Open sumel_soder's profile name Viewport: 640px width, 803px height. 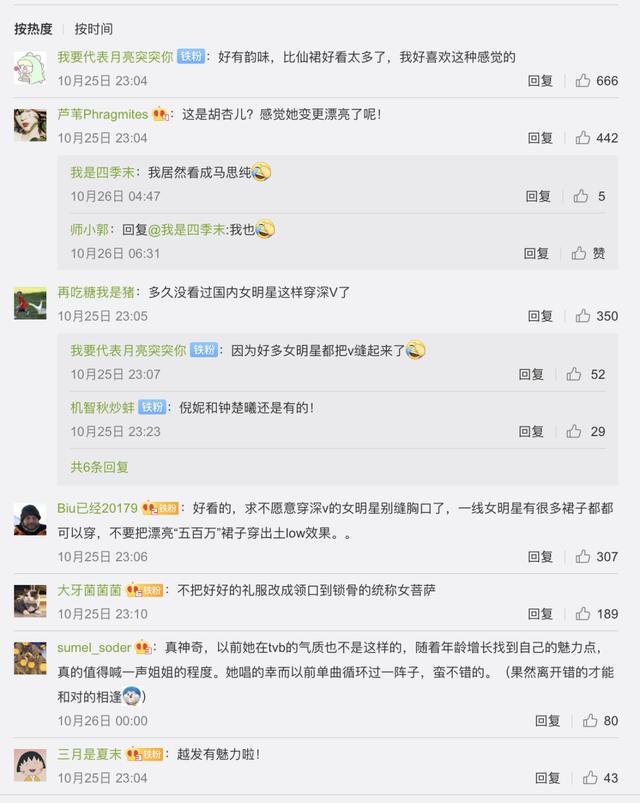pos(94,646)
